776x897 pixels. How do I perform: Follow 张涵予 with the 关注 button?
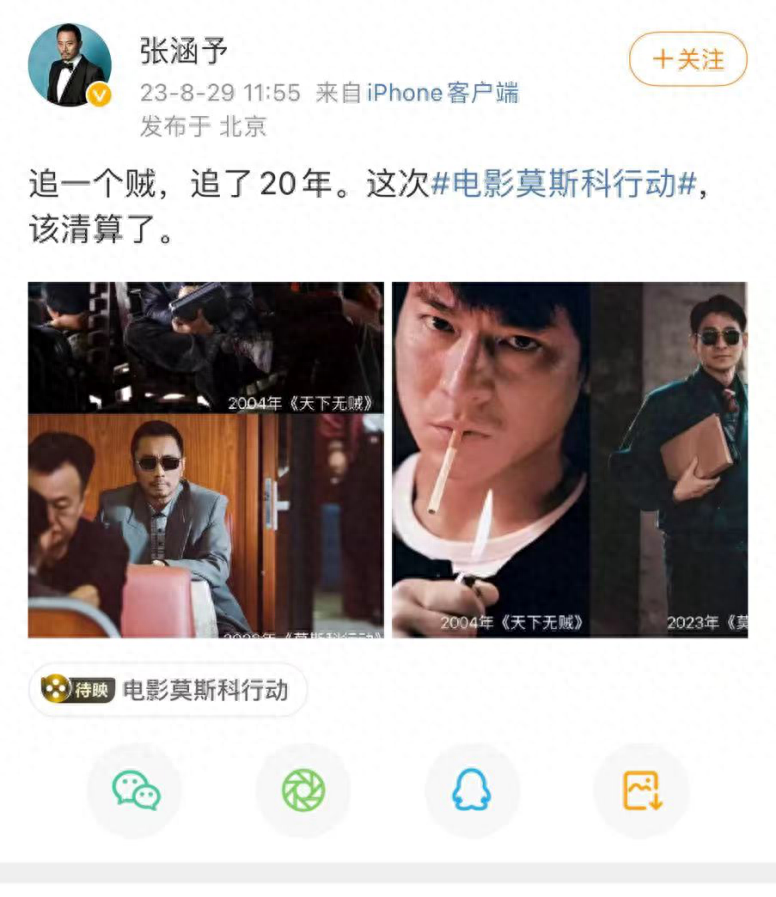687,60
